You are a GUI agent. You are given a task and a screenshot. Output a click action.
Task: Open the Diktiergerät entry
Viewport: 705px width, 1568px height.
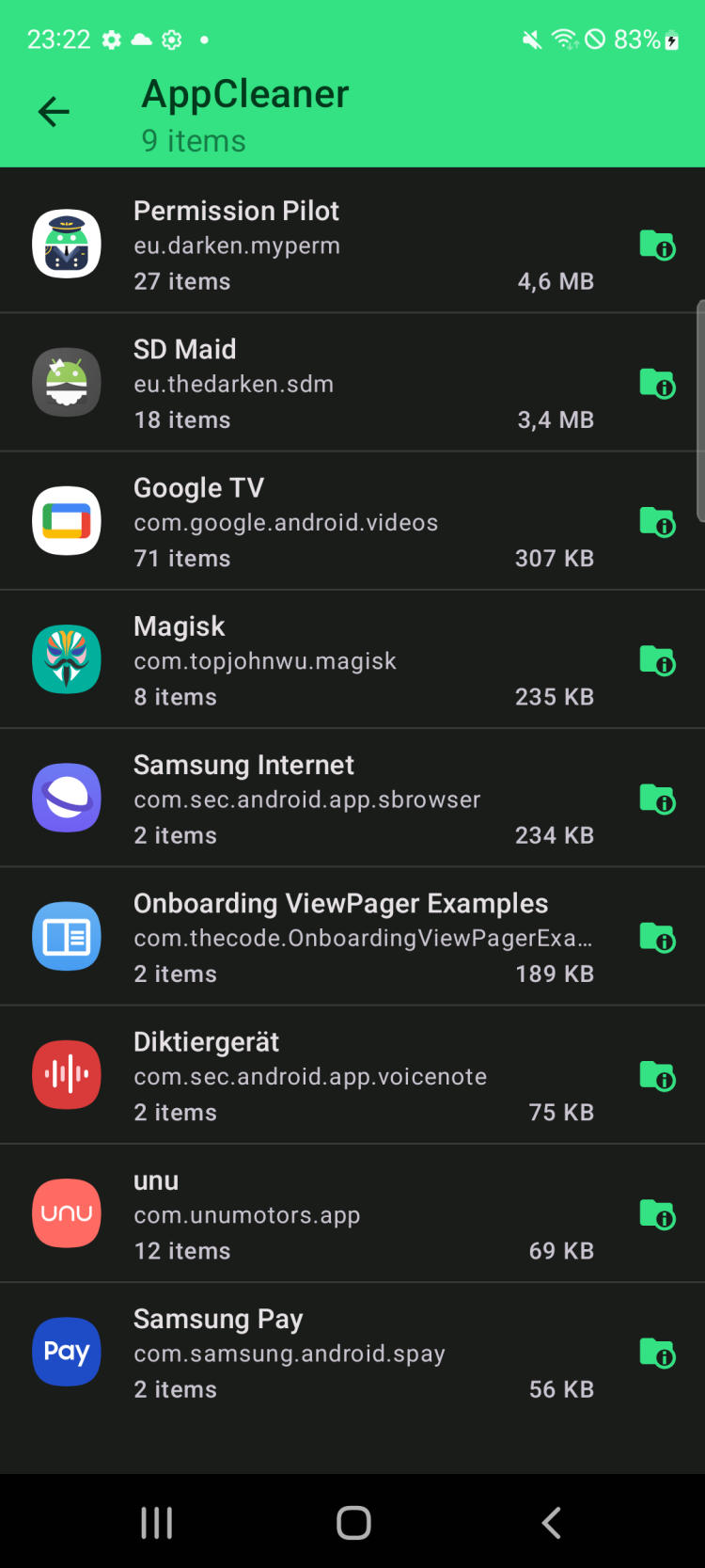320,1075
